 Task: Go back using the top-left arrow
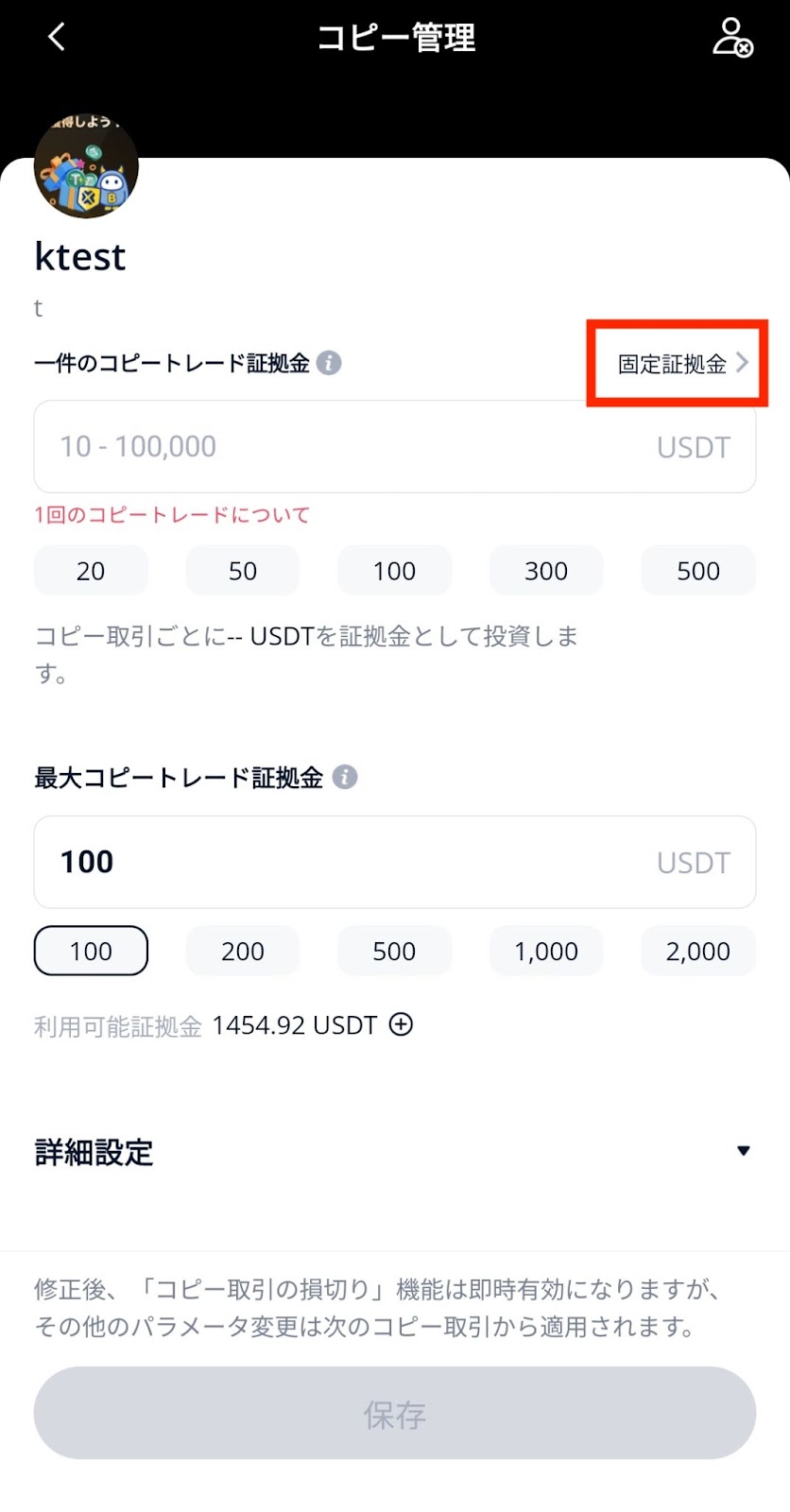click(x=57, y=38)
